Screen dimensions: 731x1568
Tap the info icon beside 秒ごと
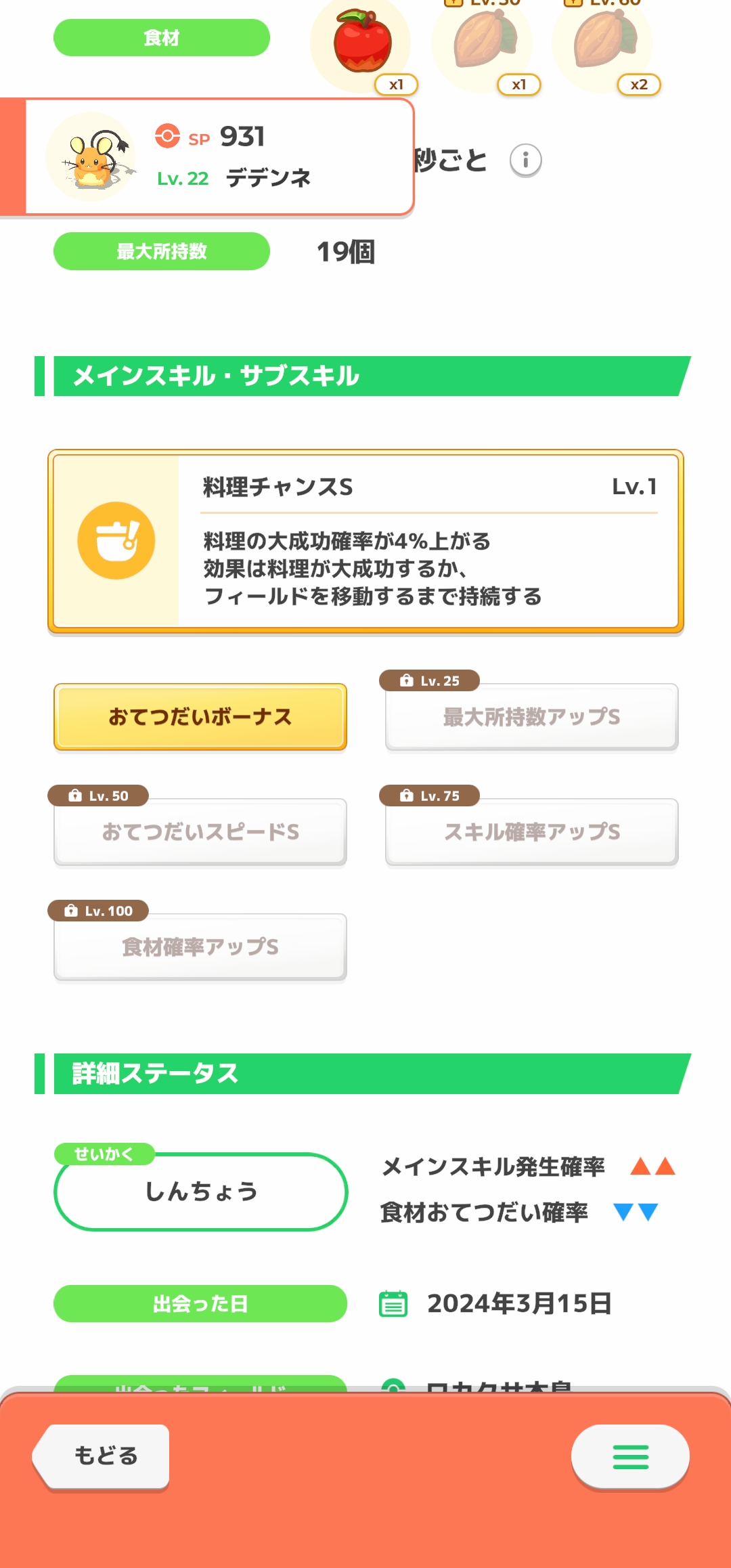point(525,160)
